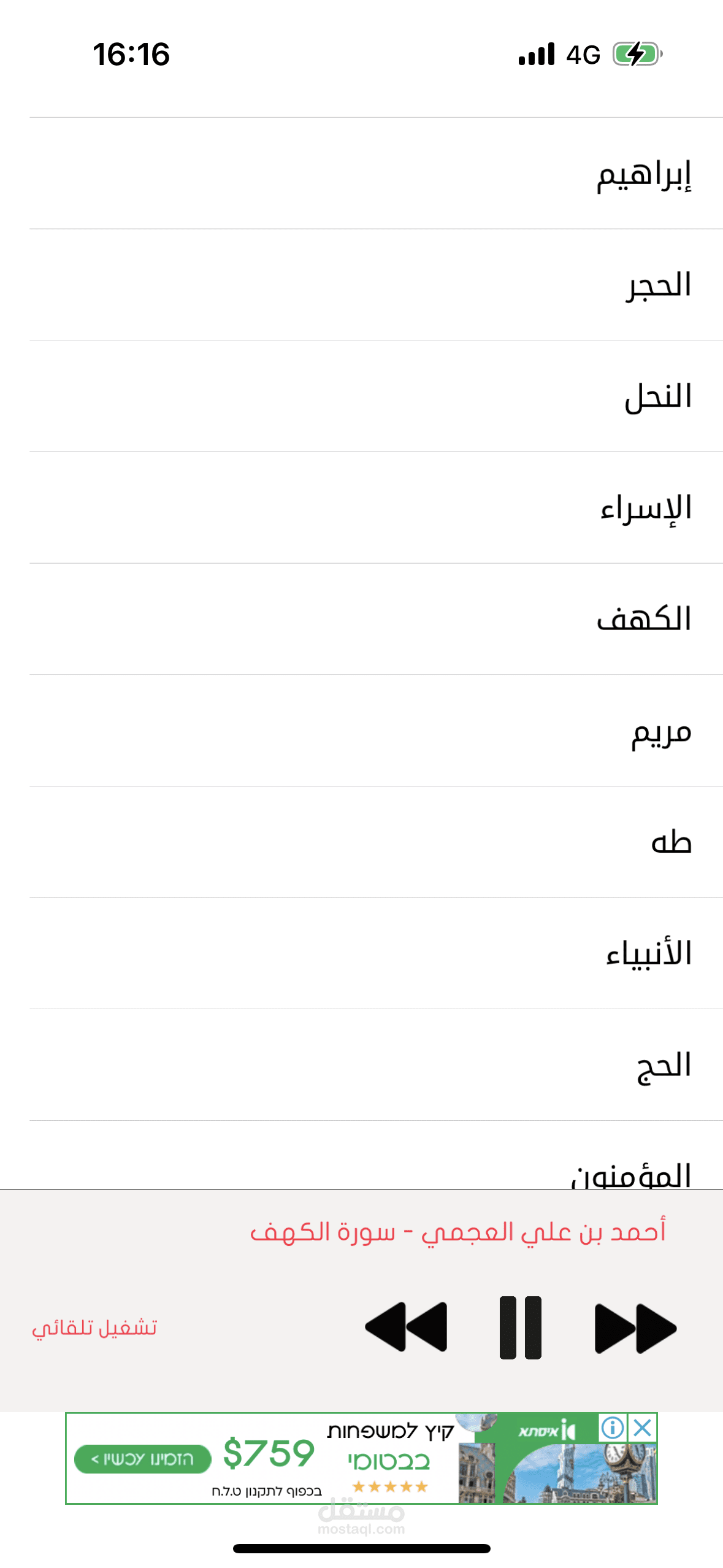
Task: Play surah مريم
Action: 662,731
